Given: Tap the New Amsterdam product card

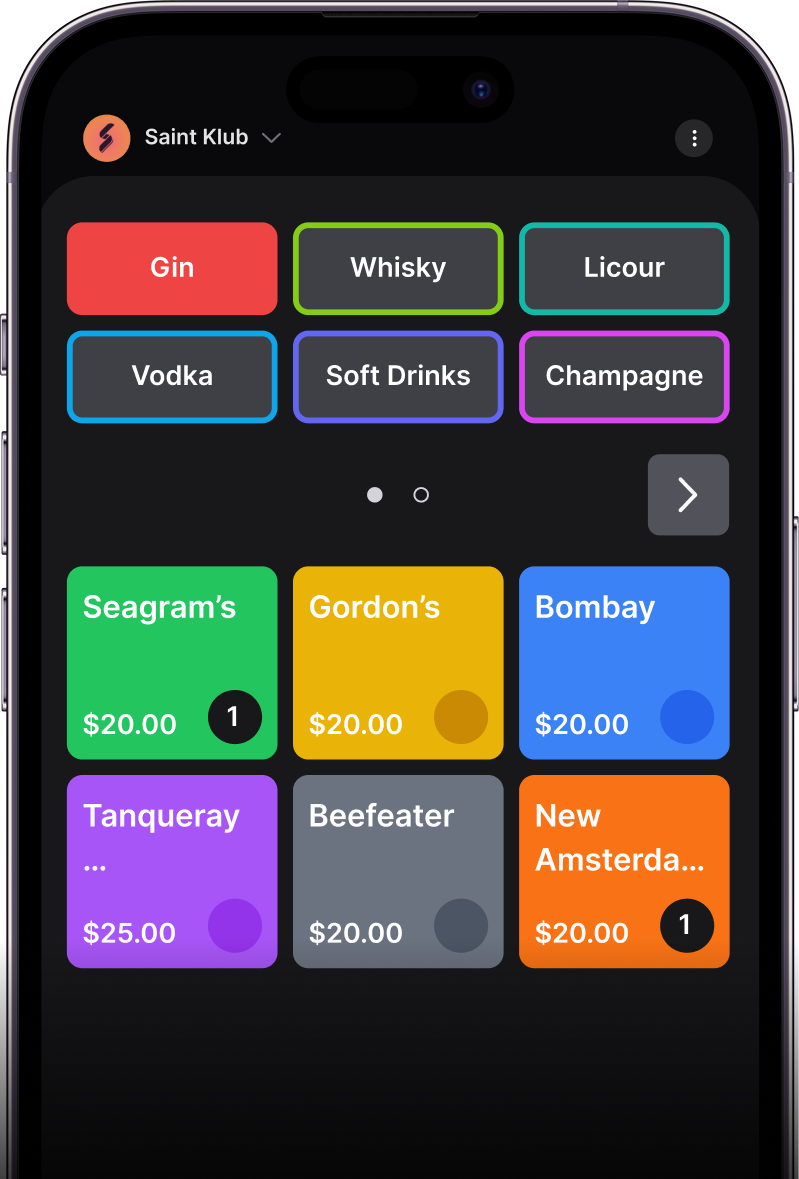Looking at the screenshot, I should point(624,870).
